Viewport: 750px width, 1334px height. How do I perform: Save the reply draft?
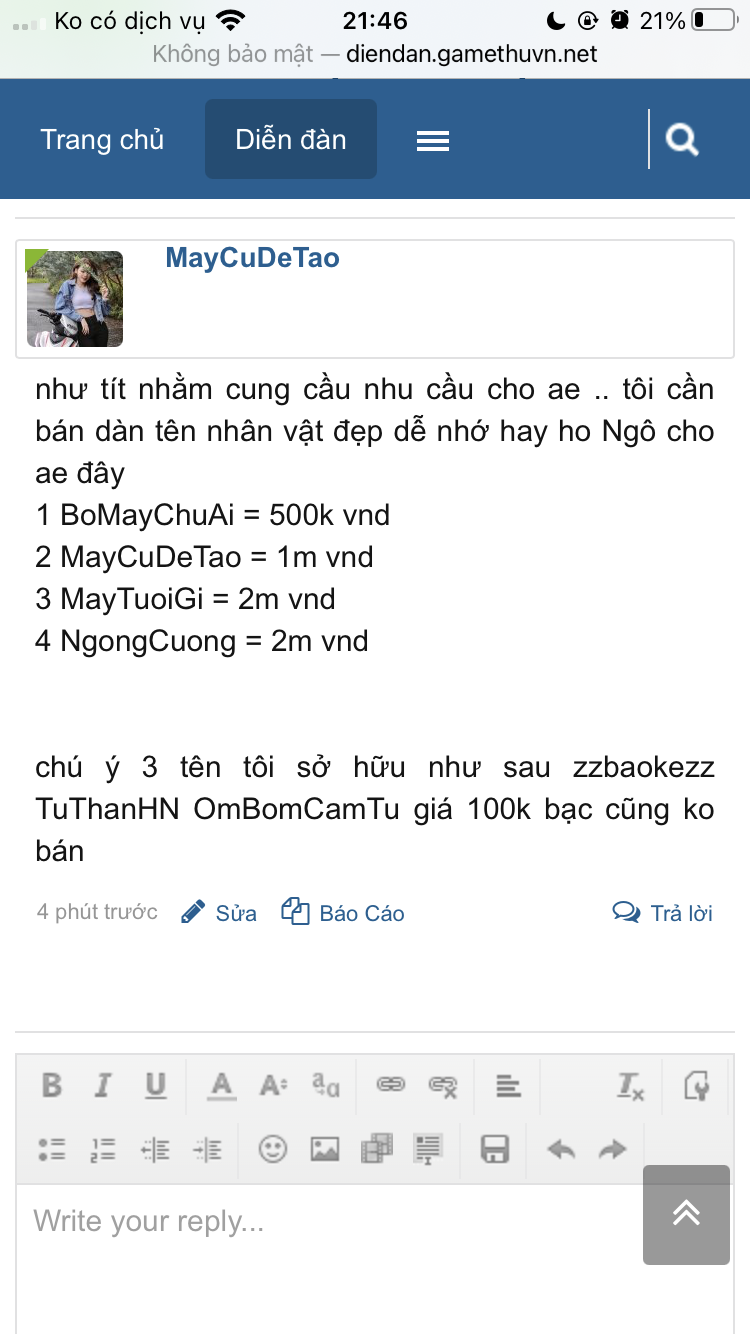(x=495, y=1149)
